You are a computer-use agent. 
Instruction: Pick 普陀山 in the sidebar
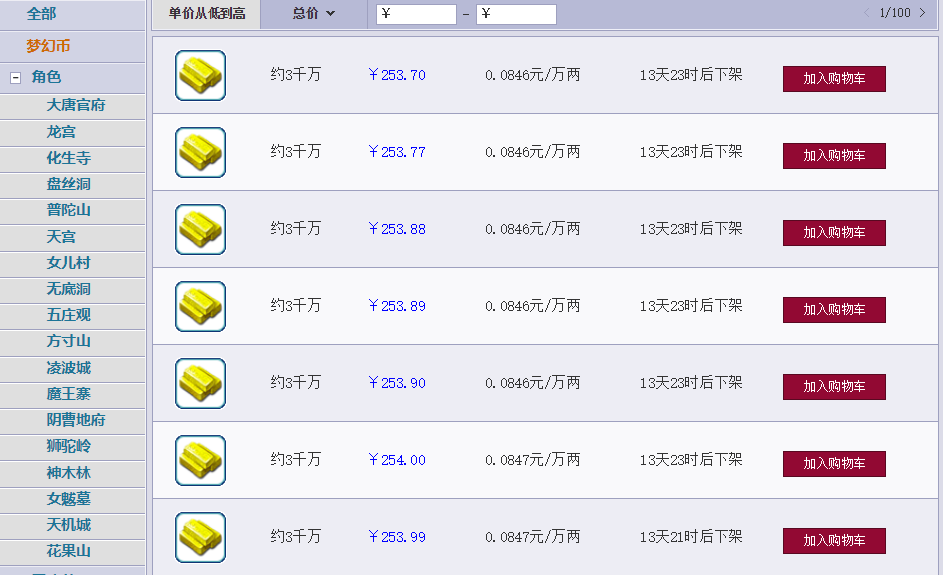(x=68, y=210)
